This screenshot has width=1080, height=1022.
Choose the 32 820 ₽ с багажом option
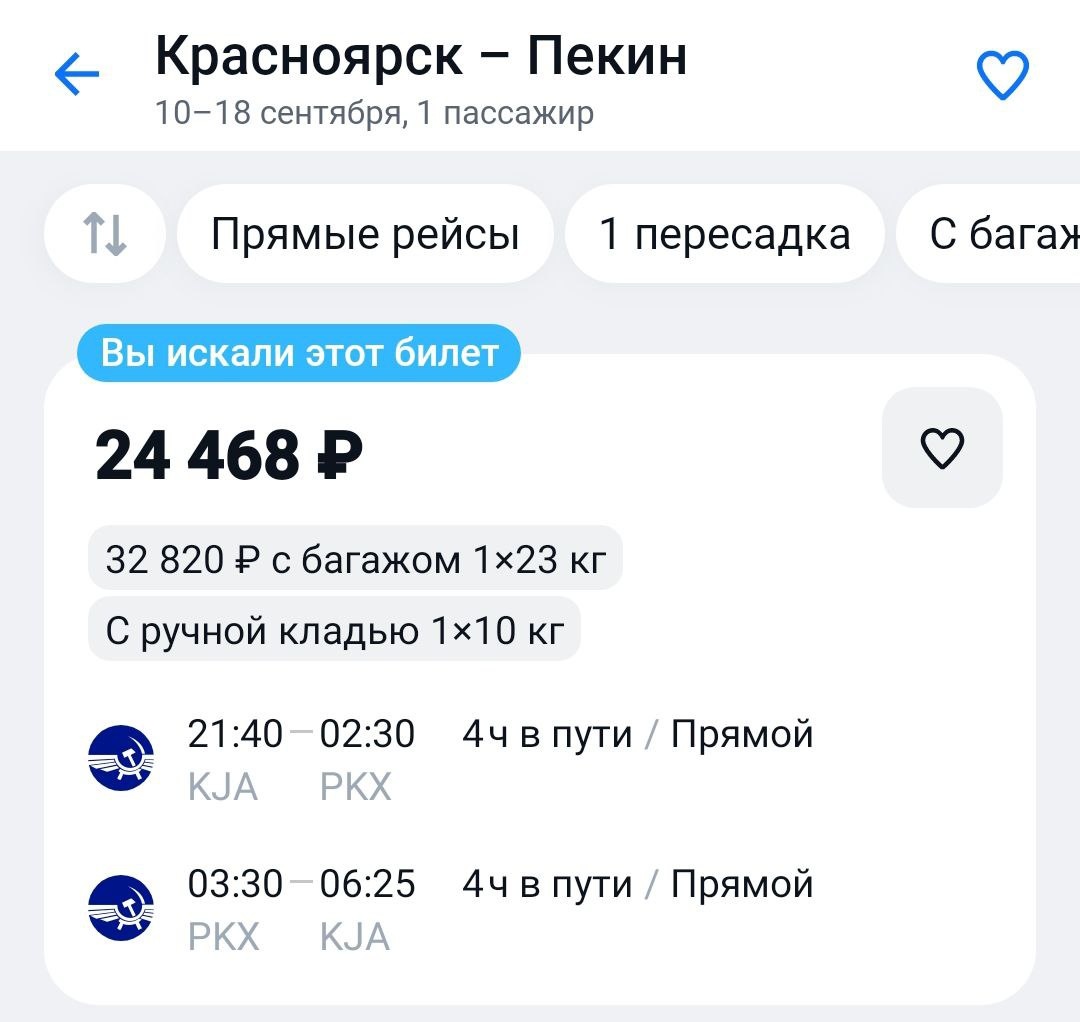355,558
